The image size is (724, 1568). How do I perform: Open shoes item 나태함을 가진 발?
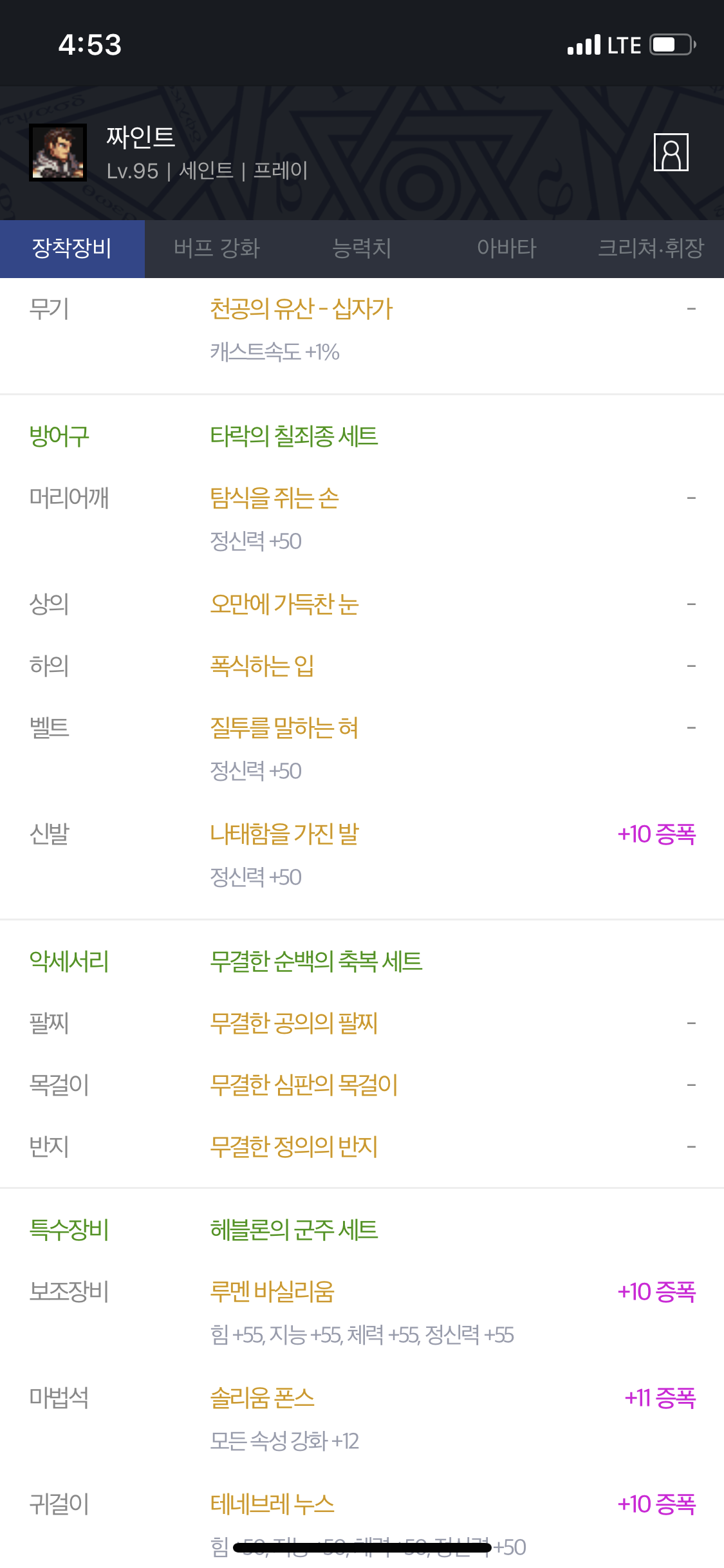click(284, 834)
